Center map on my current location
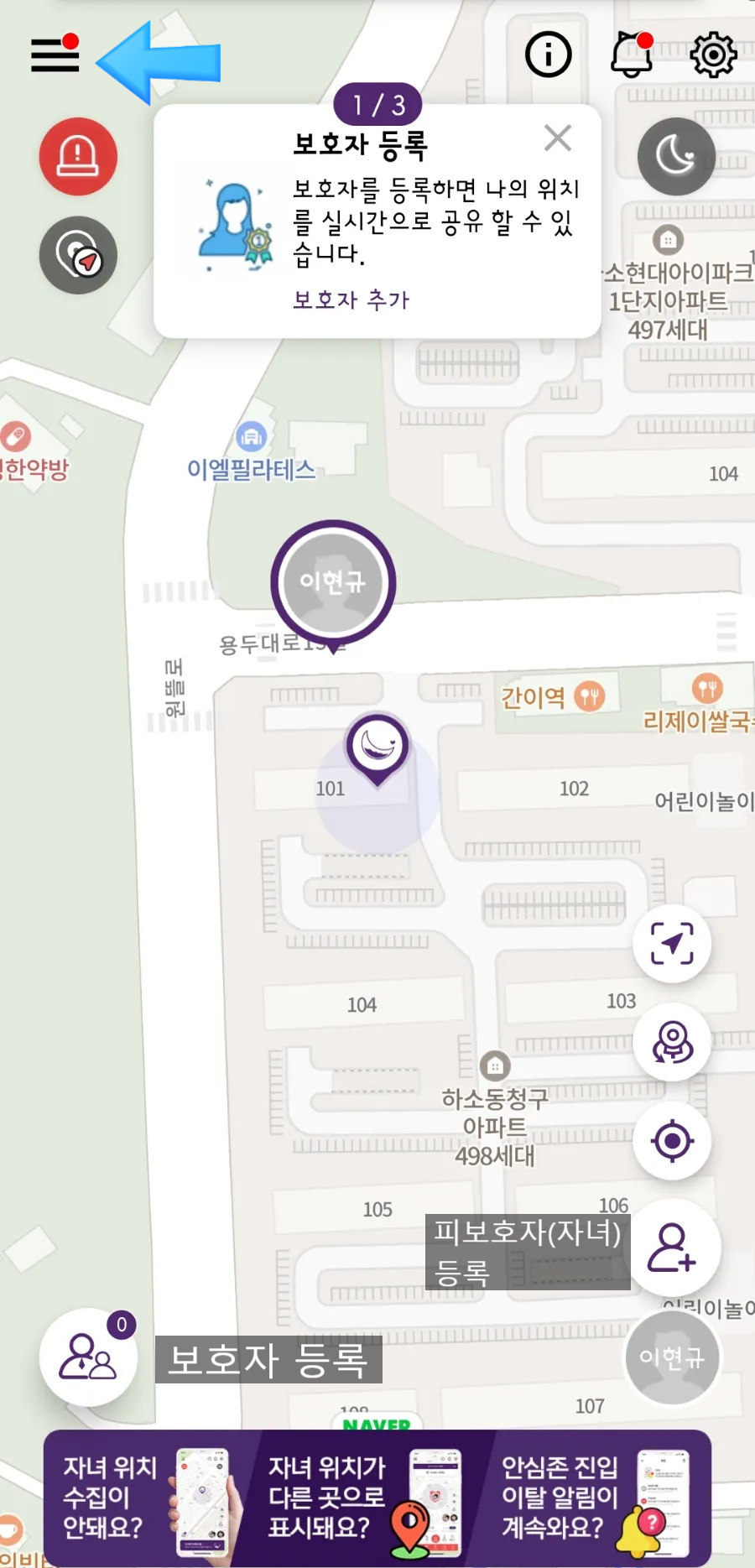This screenshot has height=1568, width=755. click(x=672, y=1141)
